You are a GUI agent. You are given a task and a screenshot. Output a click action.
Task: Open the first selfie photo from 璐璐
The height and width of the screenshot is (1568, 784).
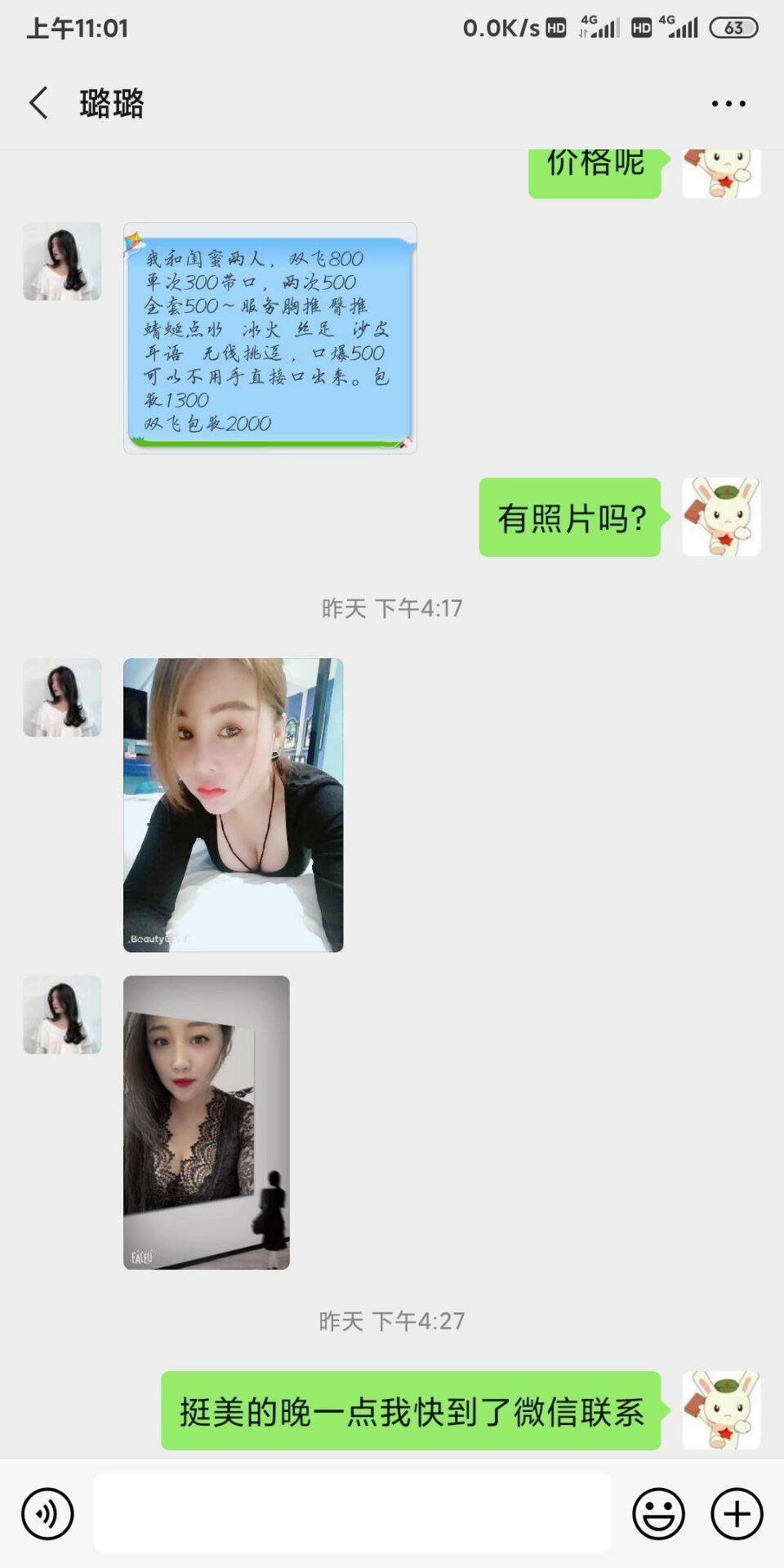coord(232,804)
